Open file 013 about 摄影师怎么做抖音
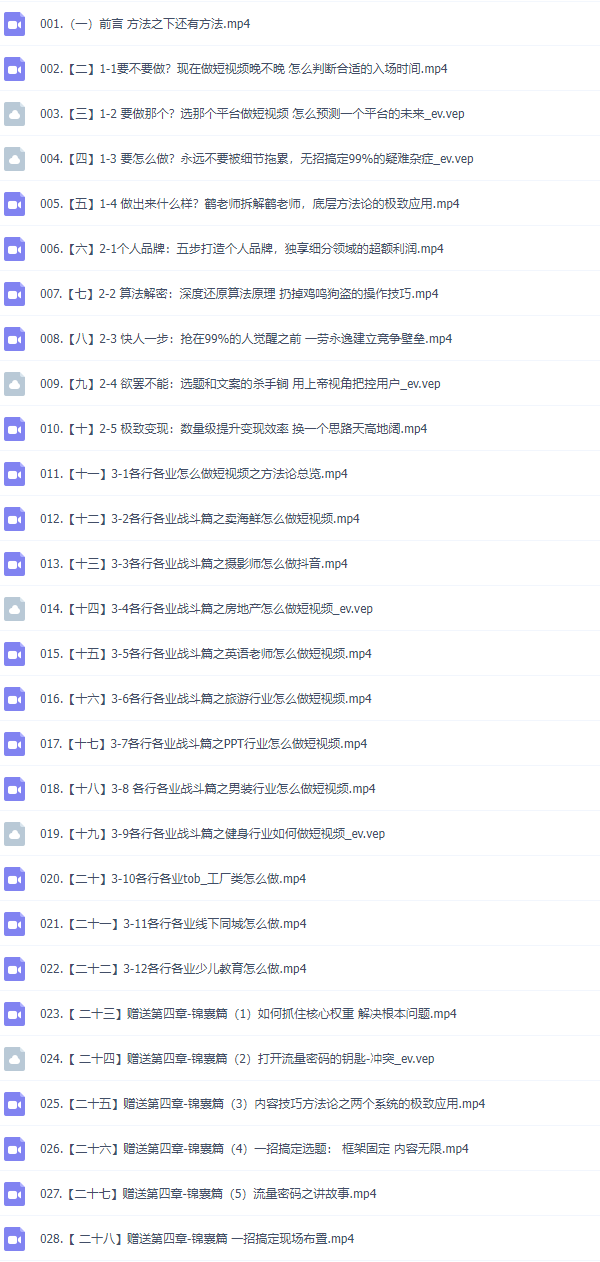This screenshot has width=600, height=1262. click(x=193, y=563)
